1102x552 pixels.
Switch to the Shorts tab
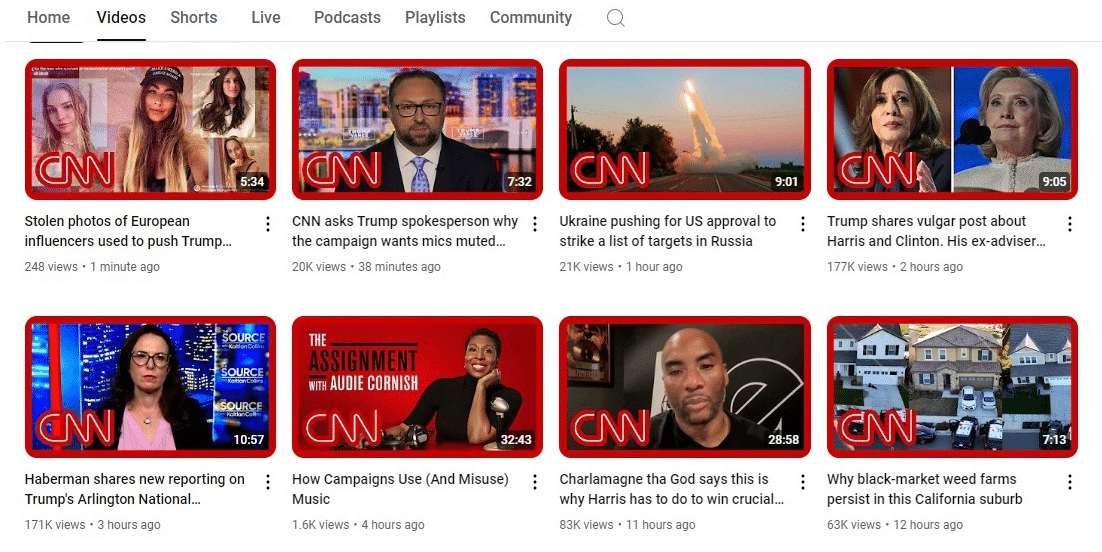(x=193, y=18)
